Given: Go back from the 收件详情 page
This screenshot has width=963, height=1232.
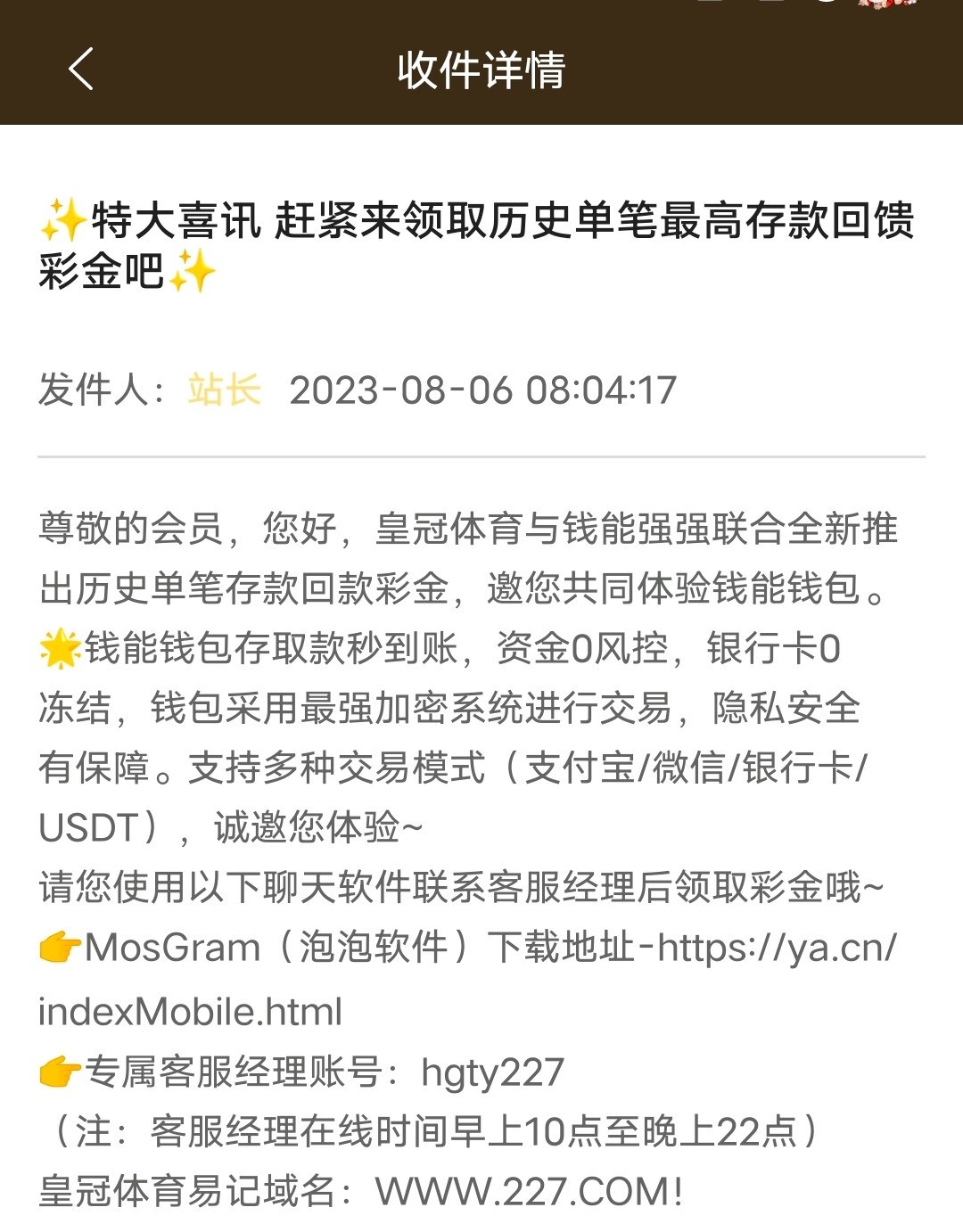Looking at the screenshot, I should coord(81,70).
